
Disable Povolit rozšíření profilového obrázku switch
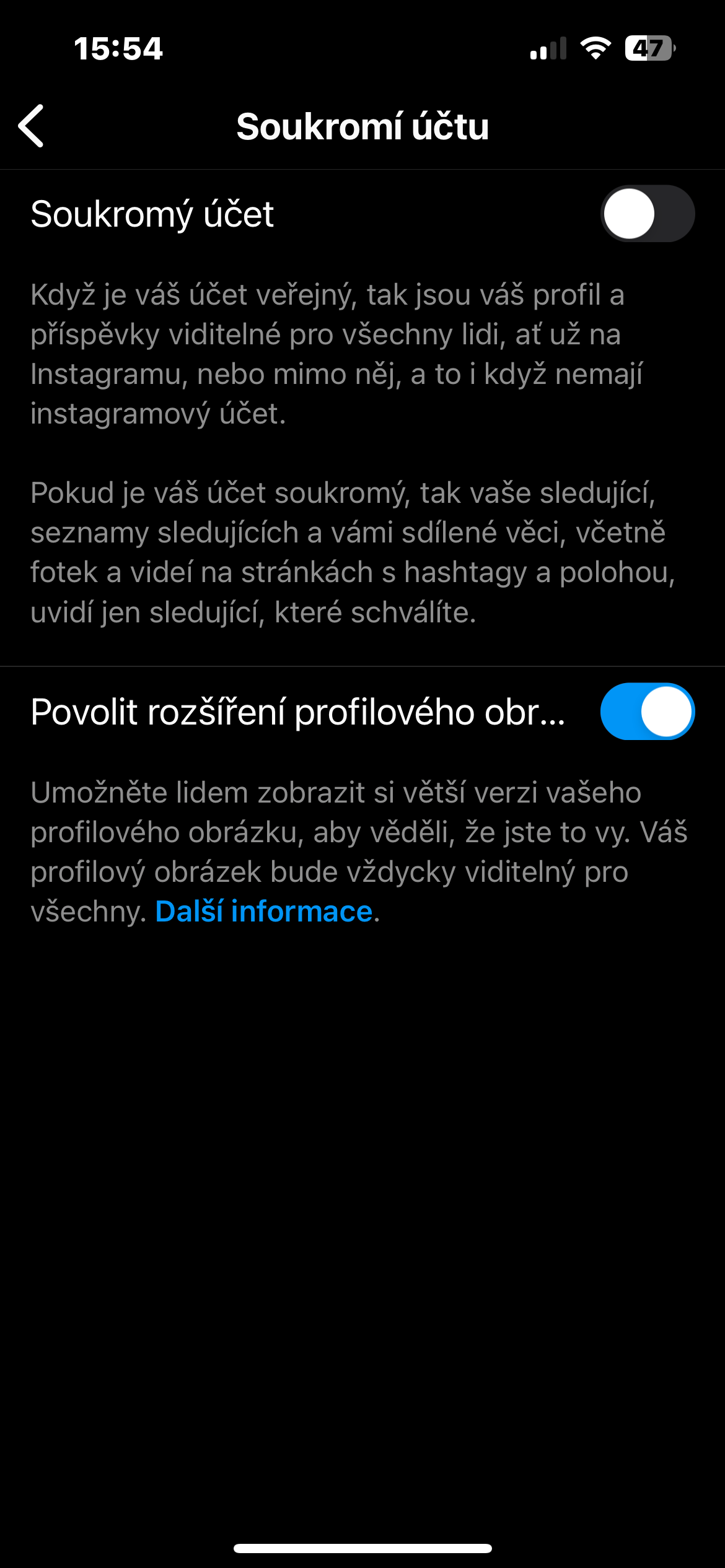[647, 712]
